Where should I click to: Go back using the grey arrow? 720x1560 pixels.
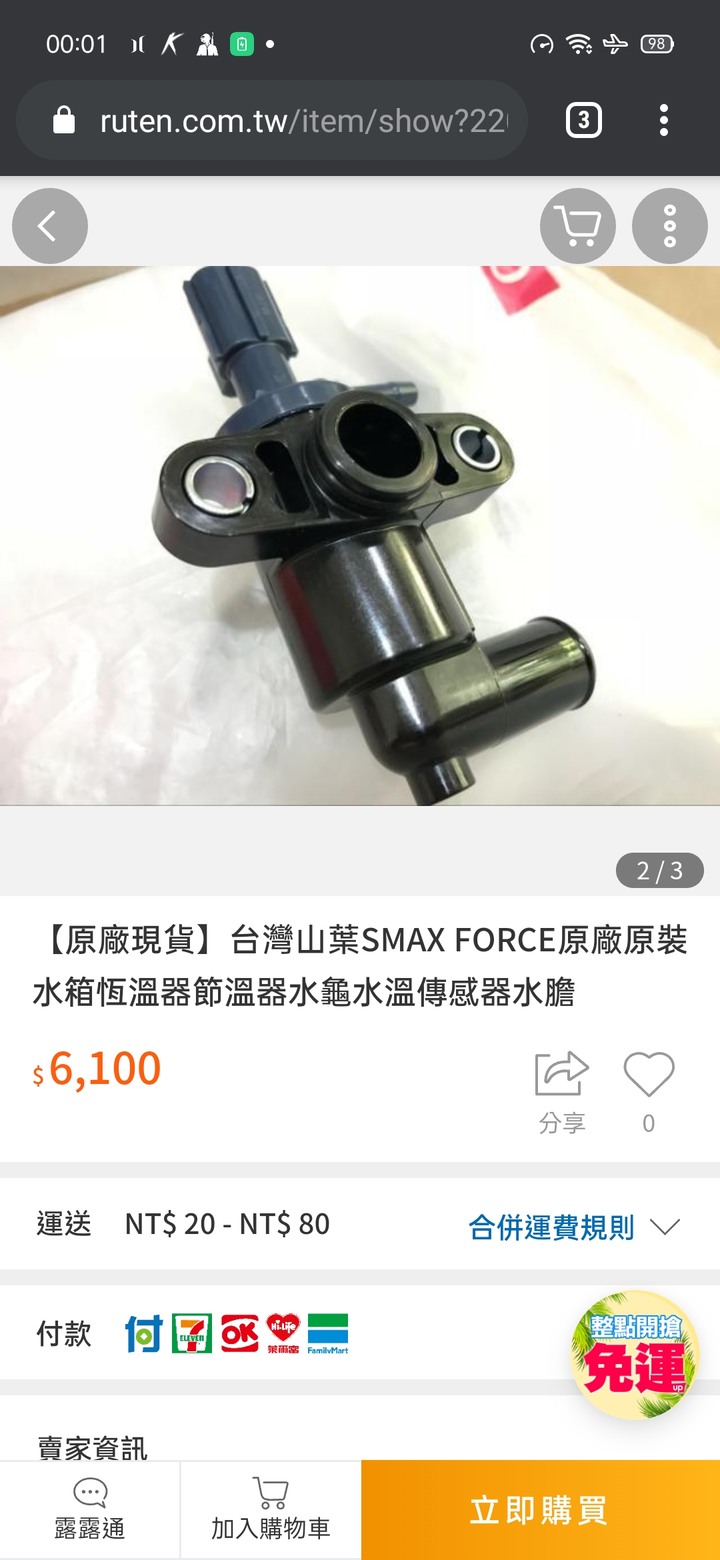(49, 226)
